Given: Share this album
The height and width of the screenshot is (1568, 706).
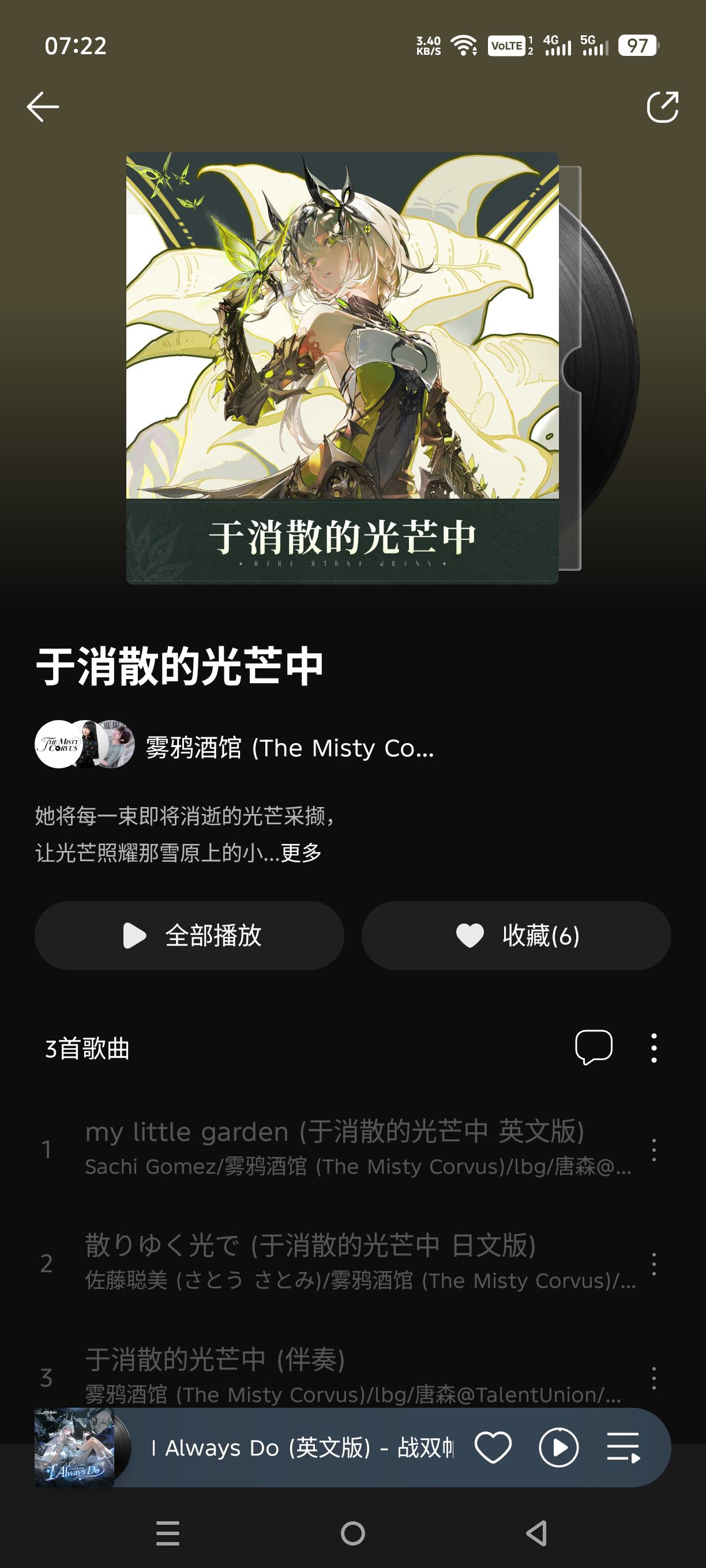Looking at the screenshot, I should tap(662, 107).
